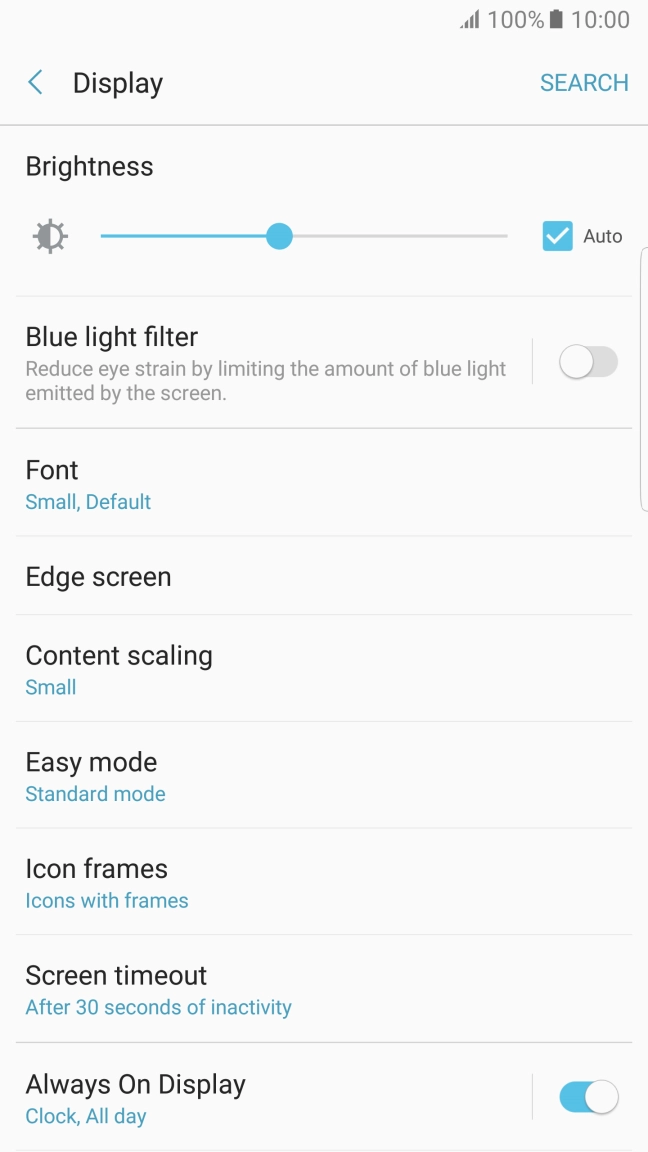Open Always On Display settings
The width and height of the screenshot is (648, 1152).
[265, 1098]
